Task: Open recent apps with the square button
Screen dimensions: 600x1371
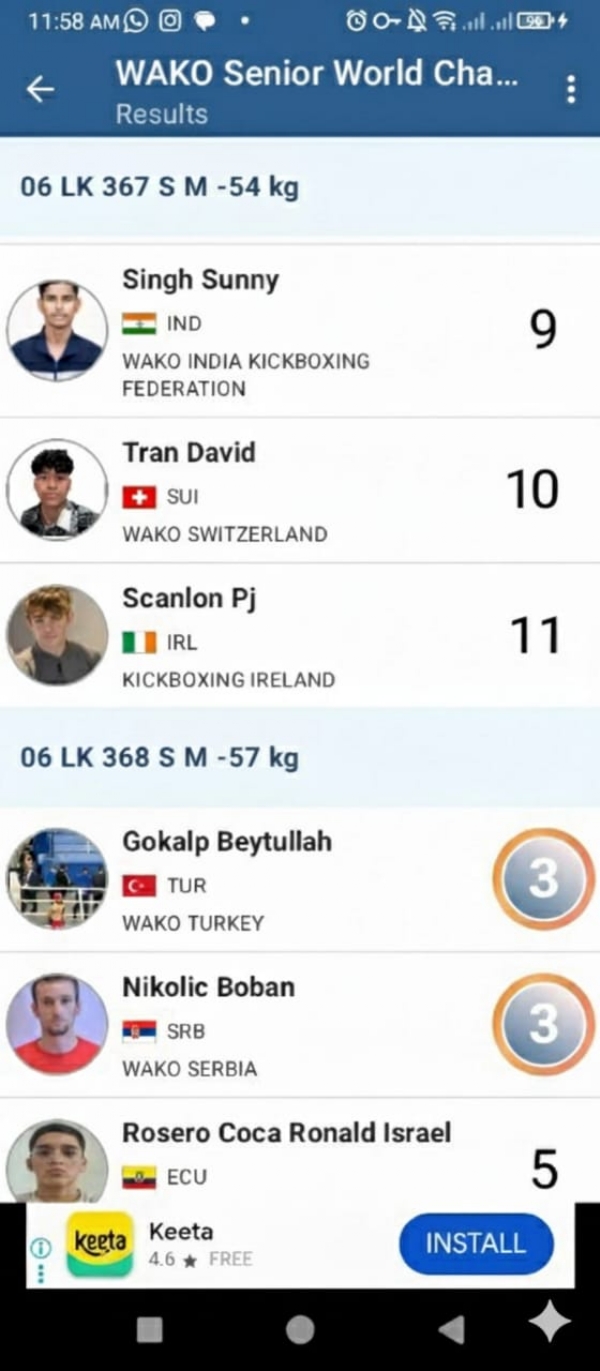Action: [x=149, y=1329]
